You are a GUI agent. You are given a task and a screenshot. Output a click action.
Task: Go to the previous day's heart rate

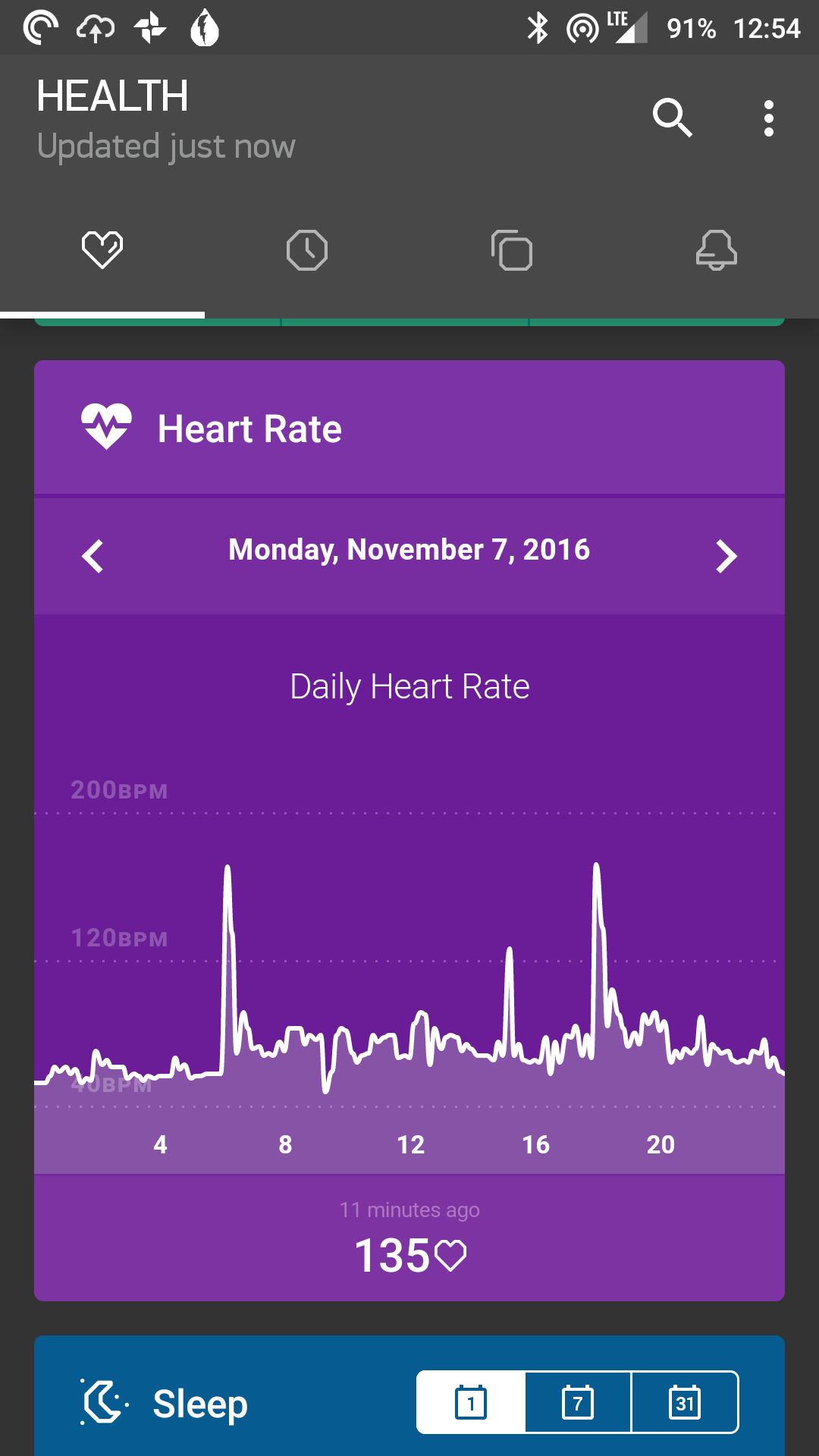point(93,557)
